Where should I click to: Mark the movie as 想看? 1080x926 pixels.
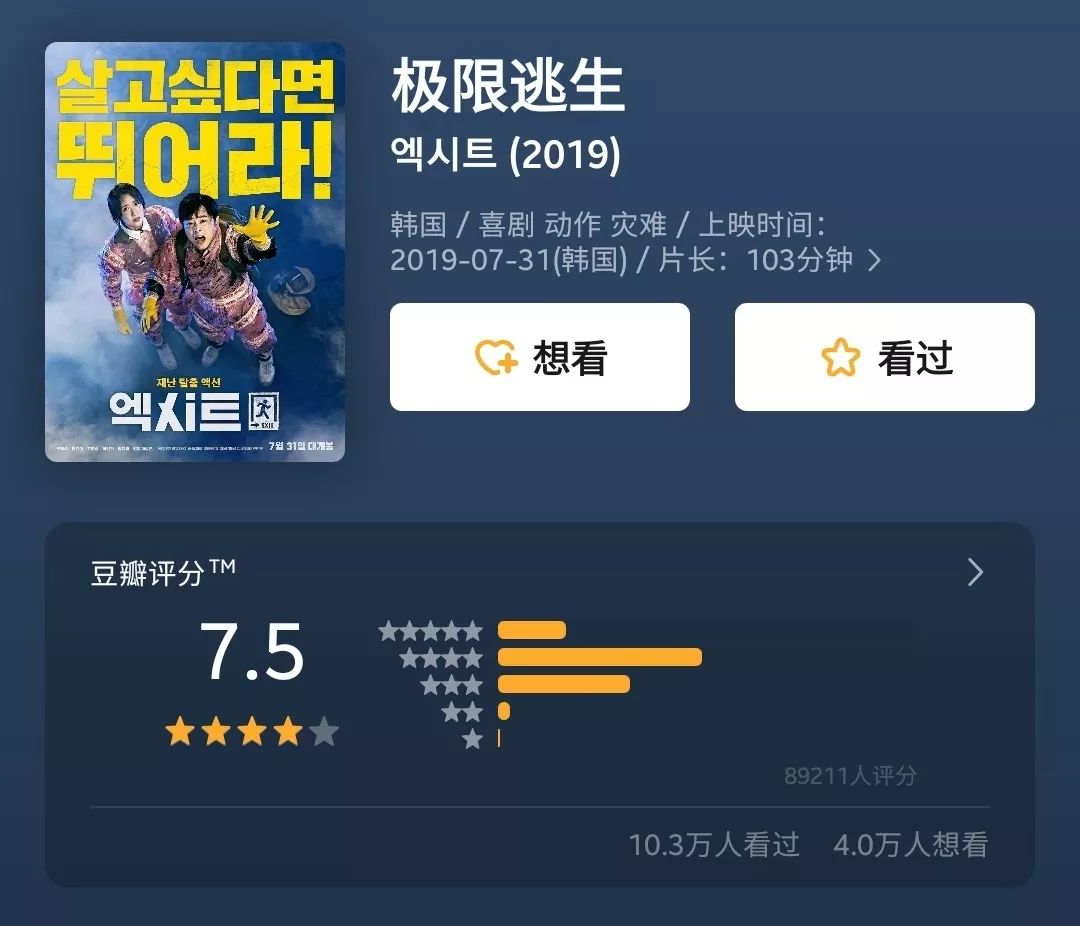[x=539, y=357]
